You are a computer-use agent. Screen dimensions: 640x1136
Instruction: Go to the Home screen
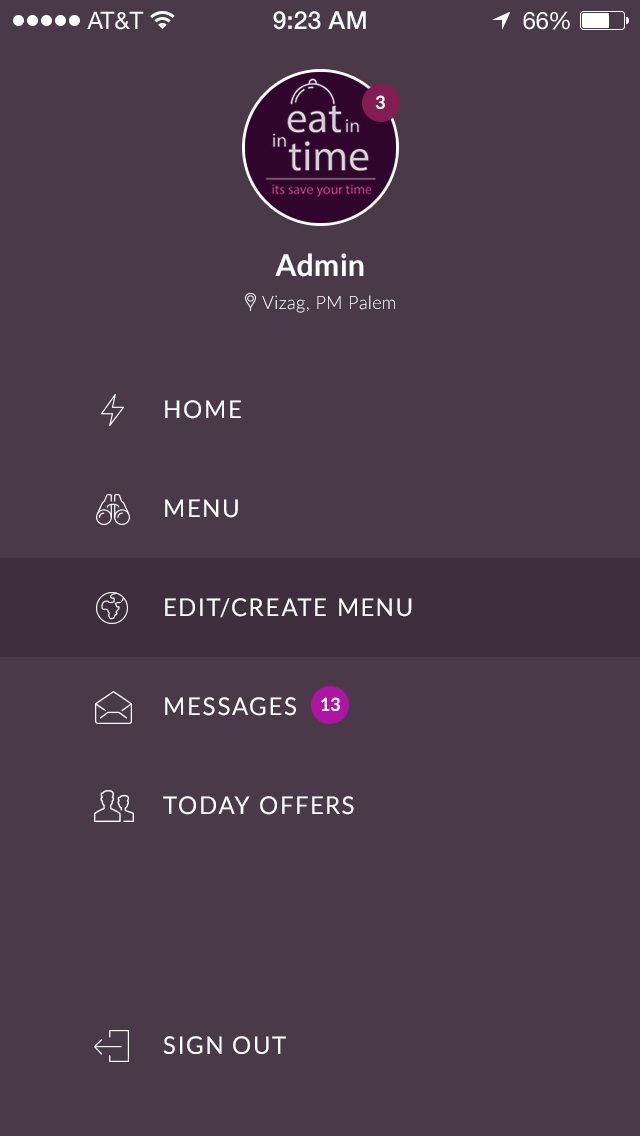(x=202, y=410)
